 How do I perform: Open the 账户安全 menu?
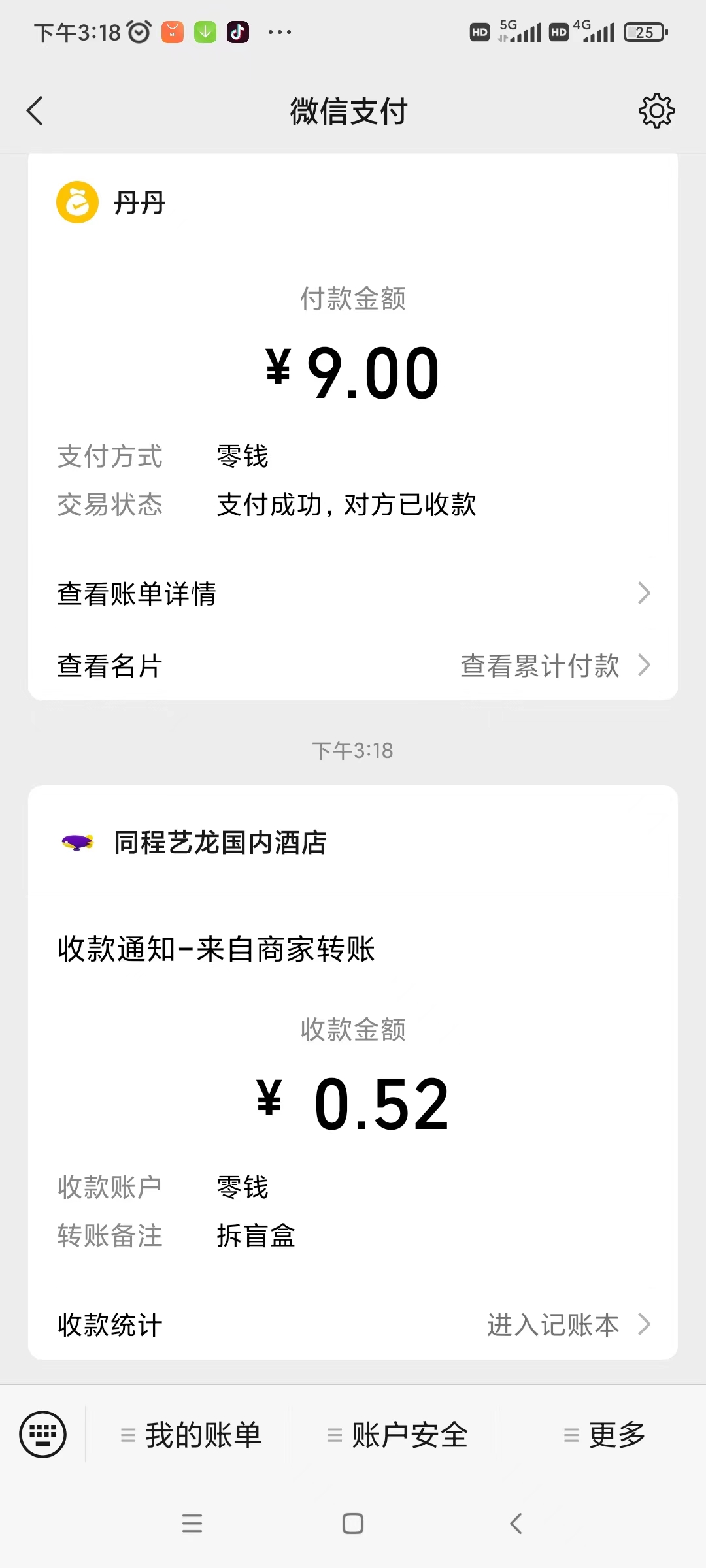pos(397,1435)
